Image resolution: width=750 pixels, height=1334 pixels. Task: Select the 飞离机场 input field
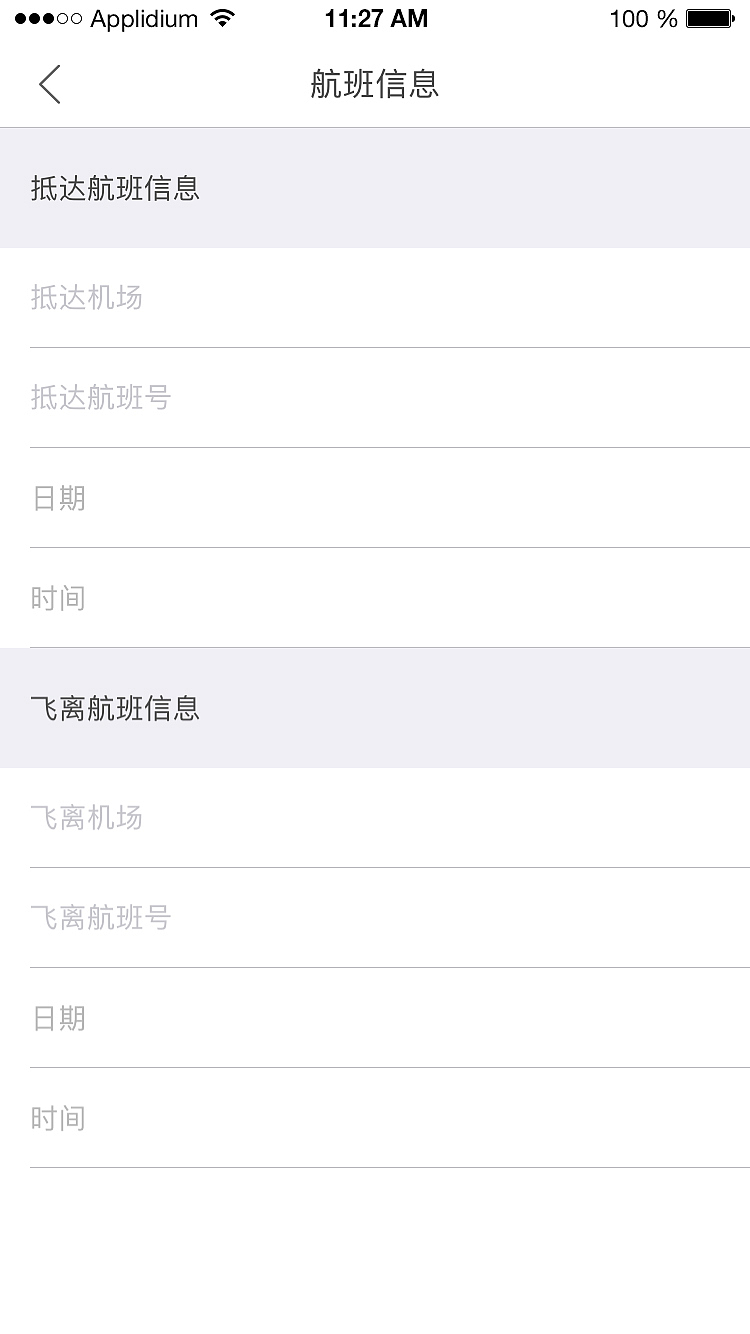point(375,818)
